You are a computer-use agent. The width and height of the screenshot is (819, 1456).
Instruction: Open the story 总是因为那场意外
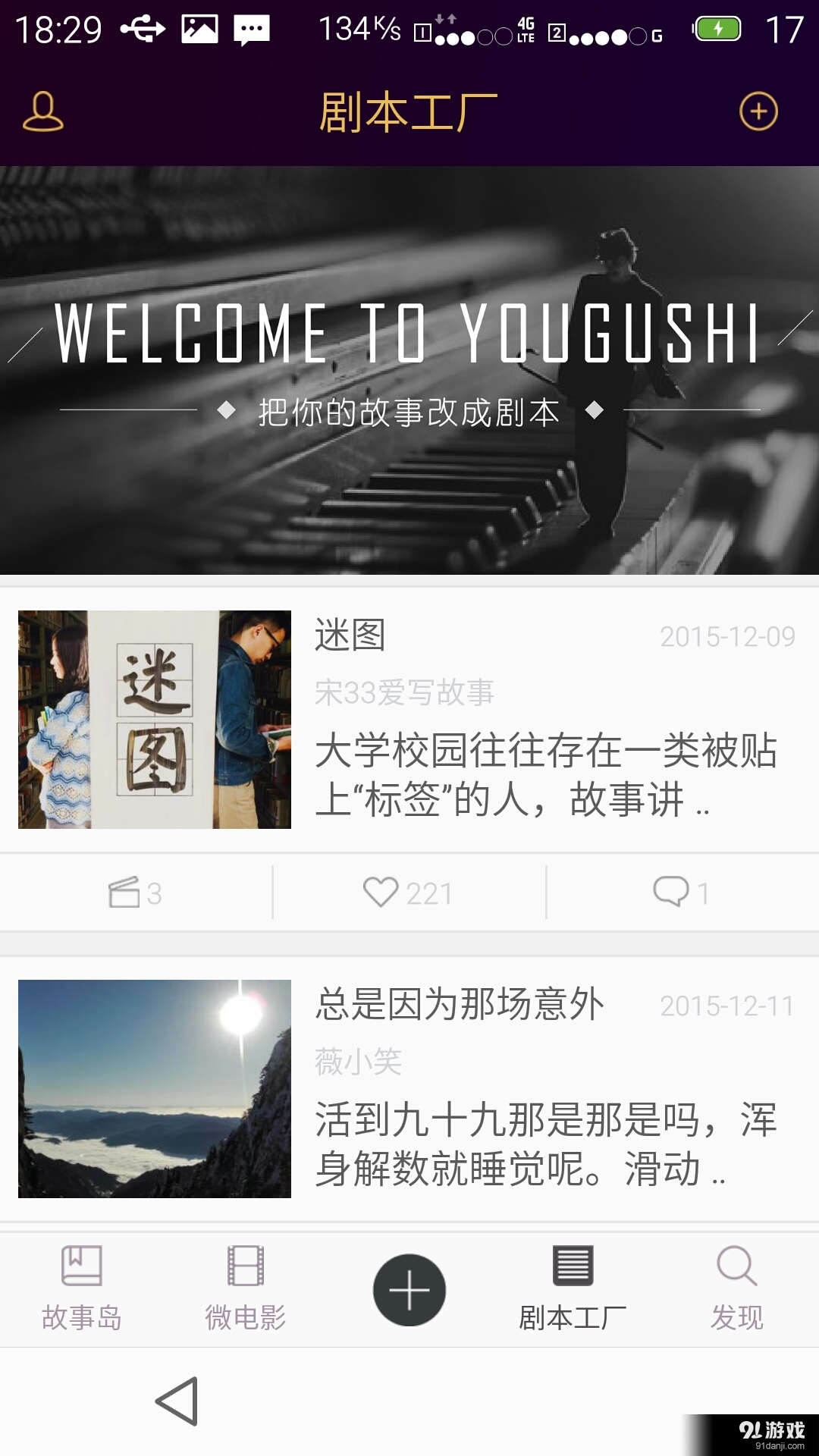[459, 1005]
